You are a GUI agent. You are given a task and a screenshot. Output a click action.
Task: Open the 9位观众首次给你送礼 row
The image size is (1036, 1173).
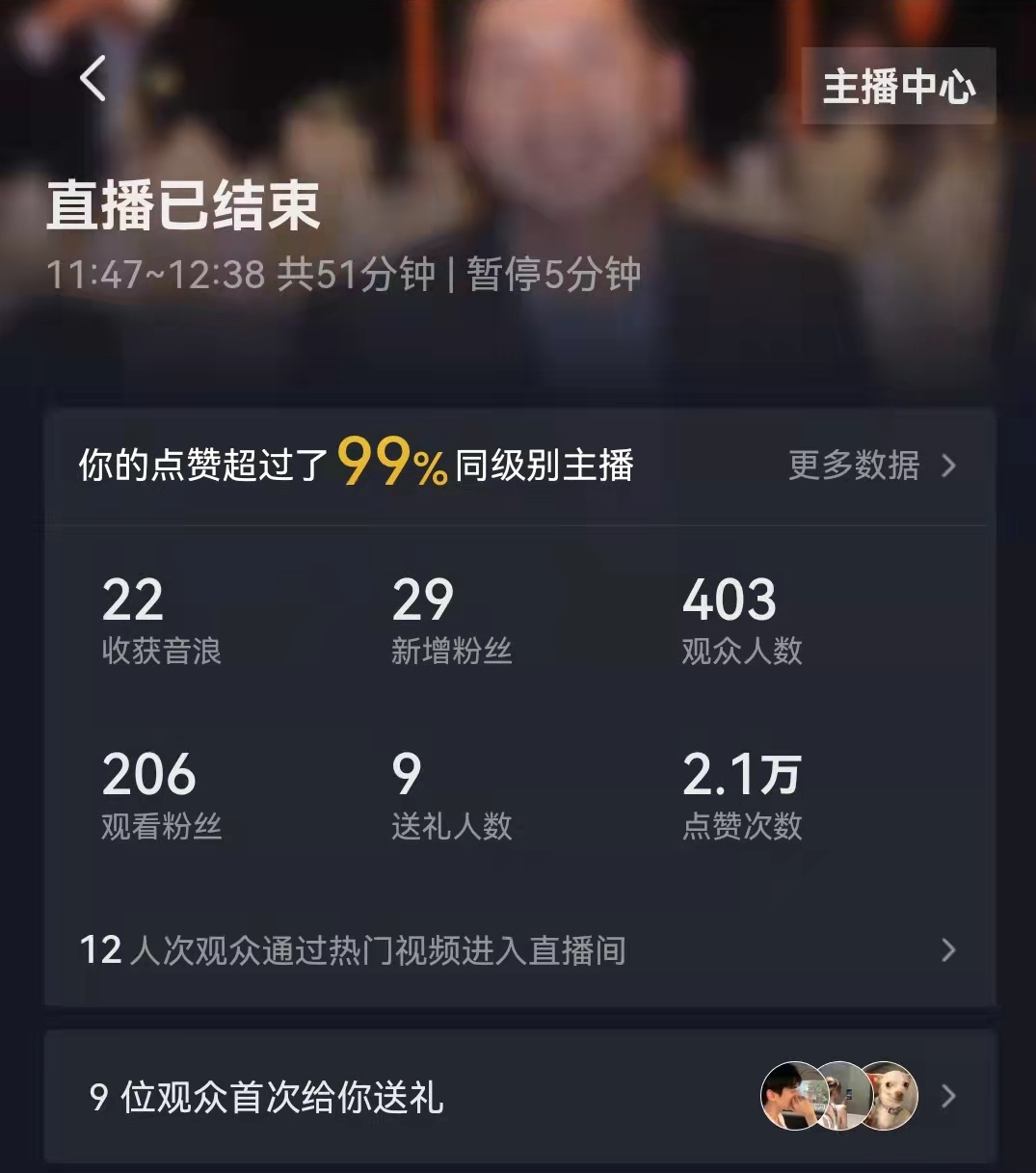[x=518, y=1097]
